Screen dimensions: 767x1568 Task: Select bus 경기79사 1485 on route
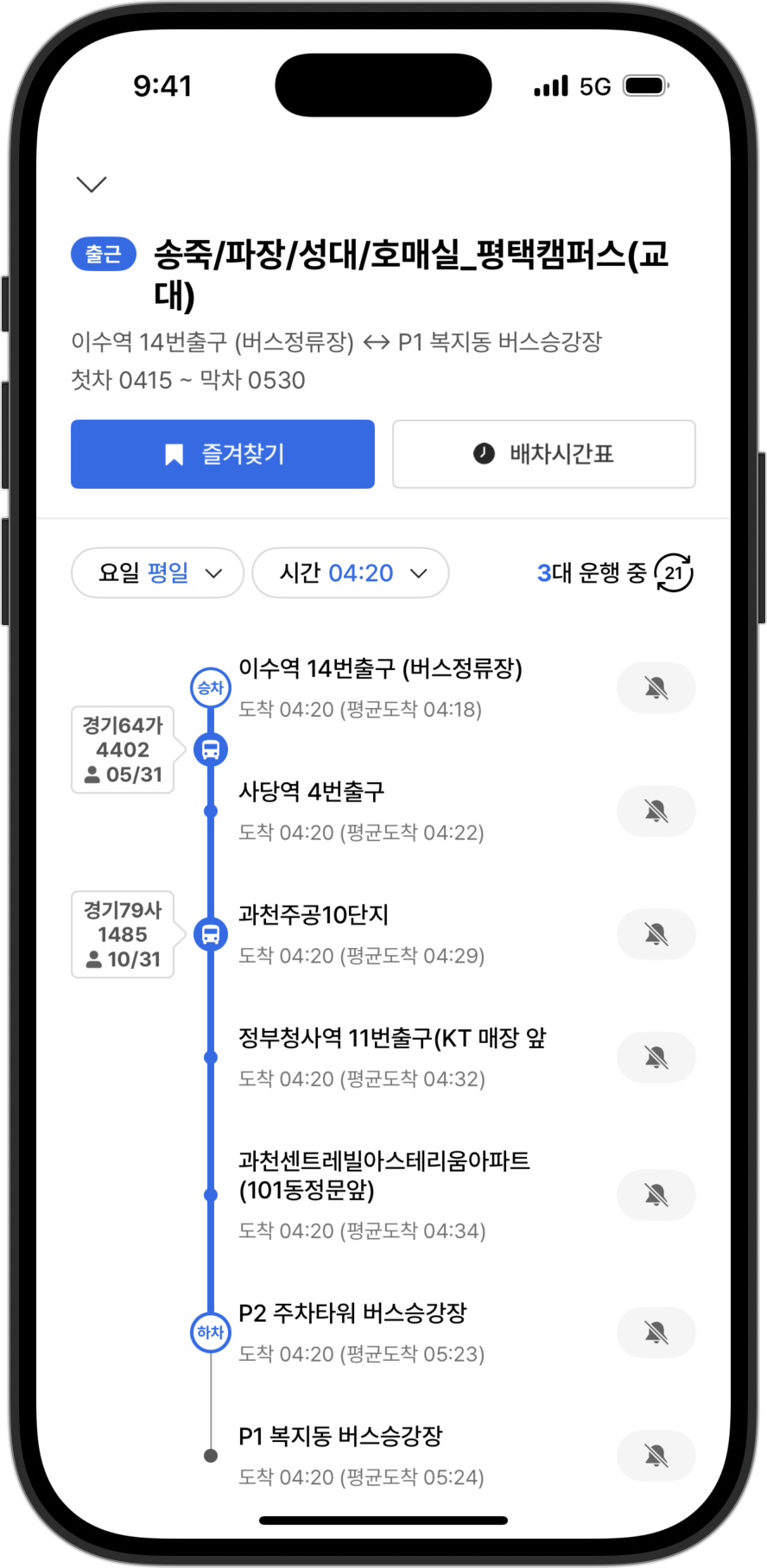click(123, 934)
